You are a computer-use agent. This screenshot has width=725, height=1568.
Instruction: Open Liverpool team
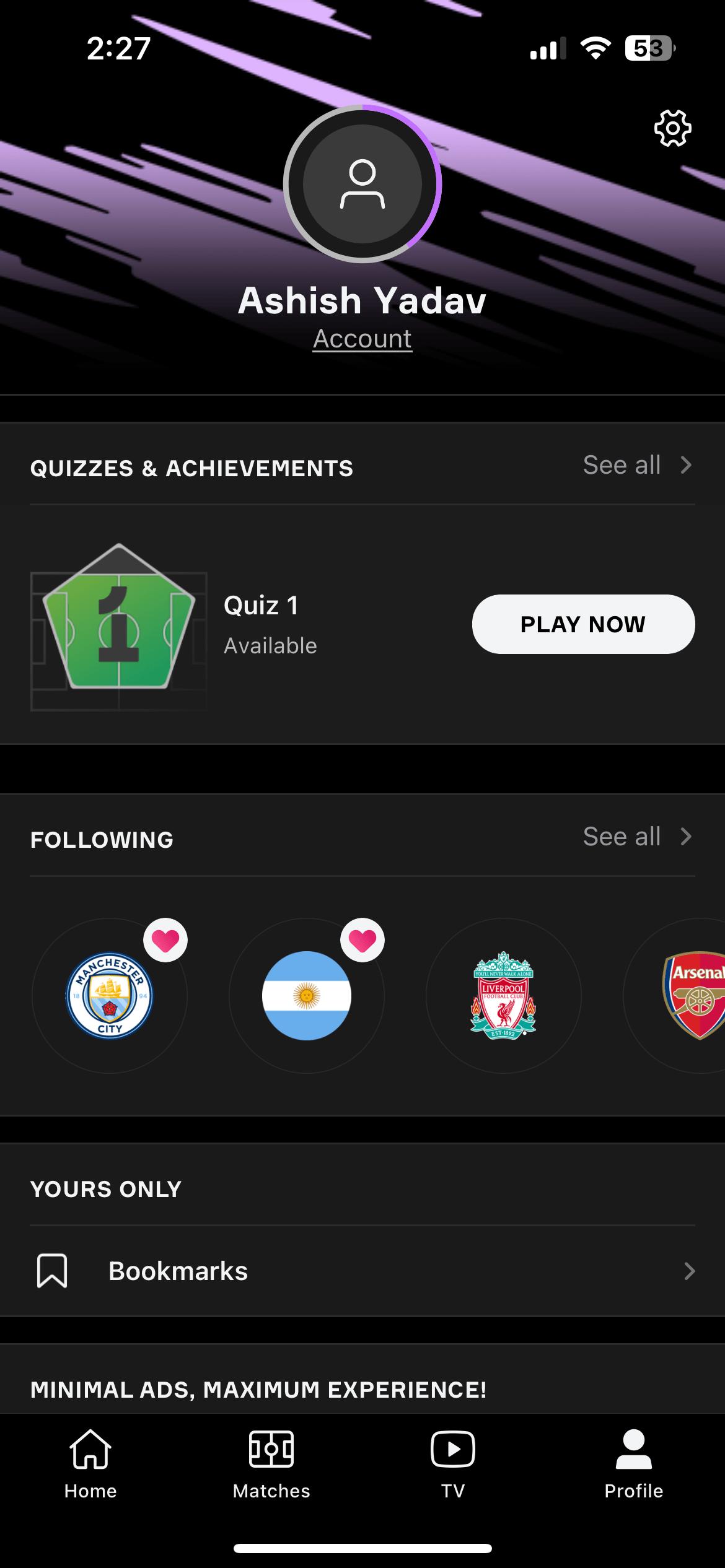point(503,996)
